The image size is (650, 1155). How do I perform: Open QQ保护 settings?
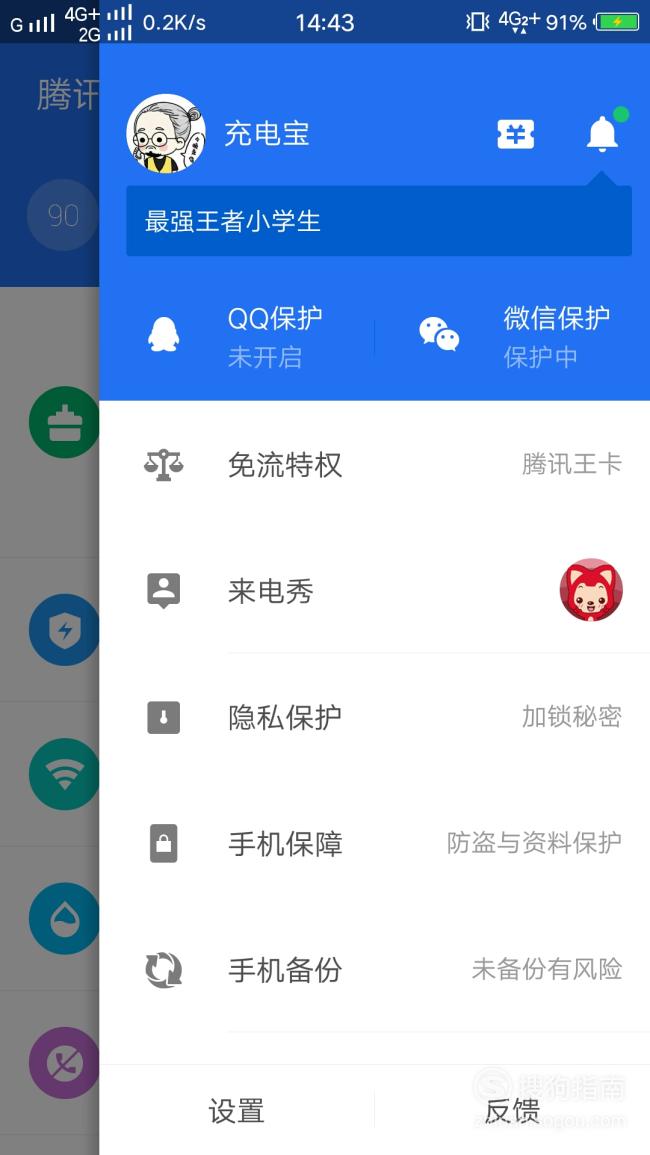237,337
